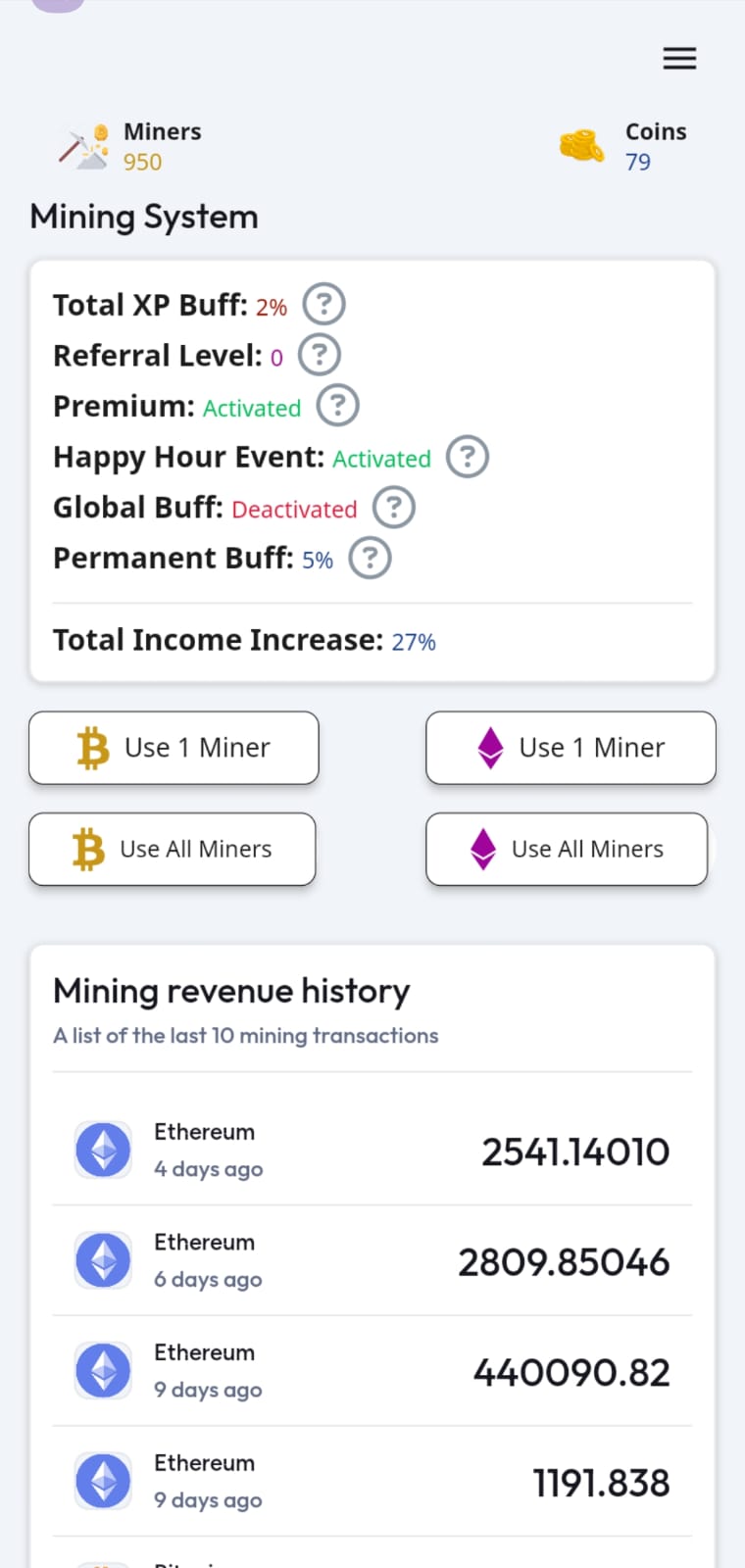
Task: Use All Miners on Ethereum
Action: [x=567, y=849]
